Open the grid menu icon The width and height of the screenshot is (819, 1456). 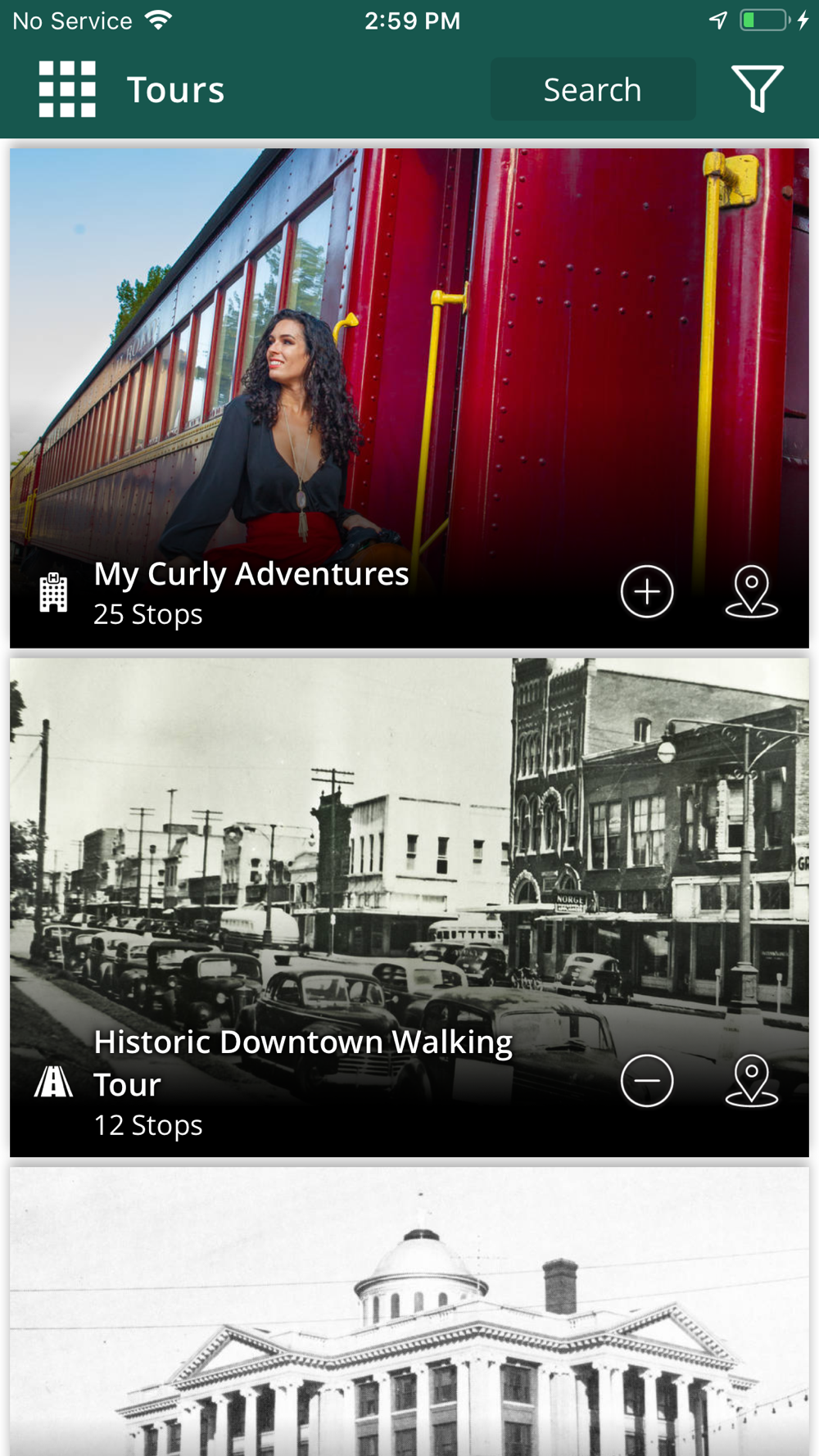[67, 89]
